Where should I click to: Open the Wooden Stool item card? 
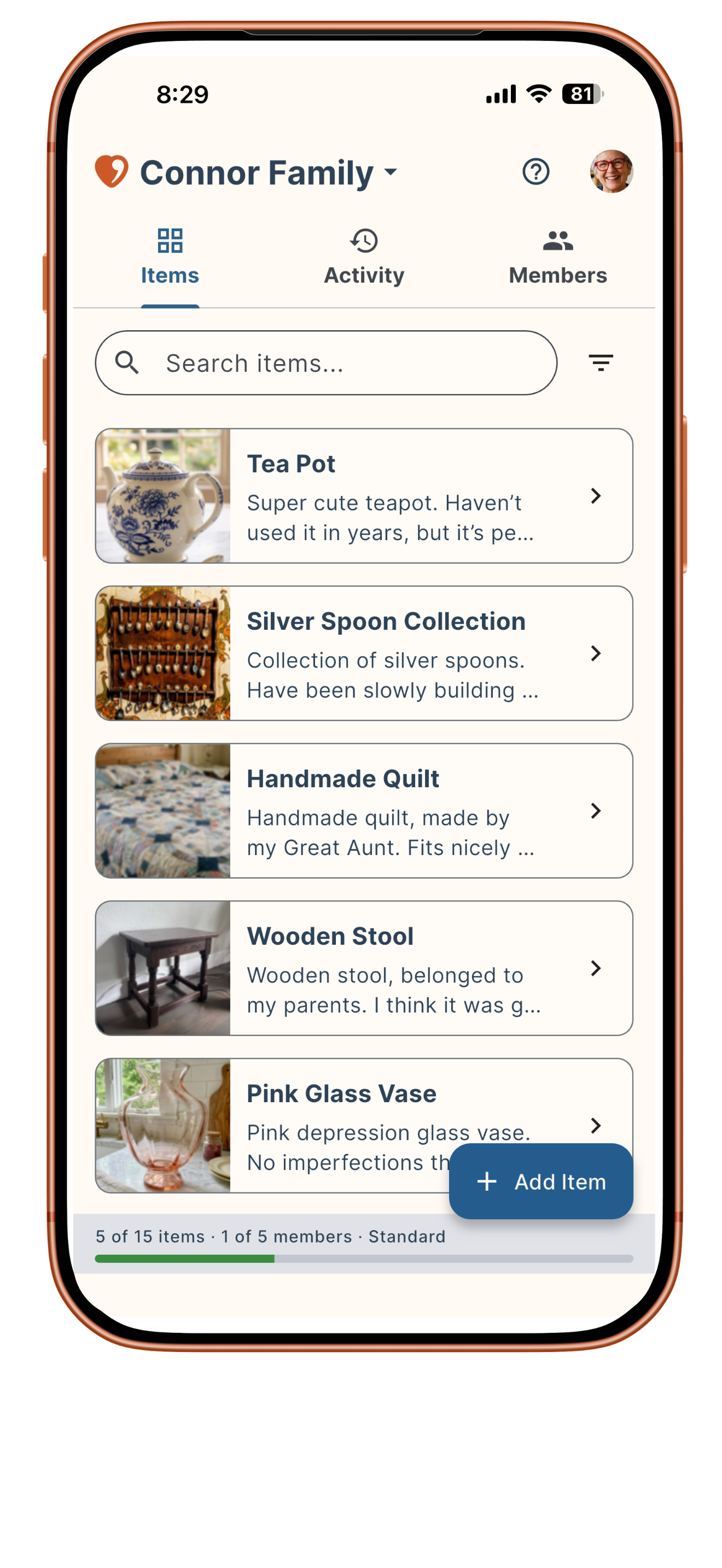[364, 968]
